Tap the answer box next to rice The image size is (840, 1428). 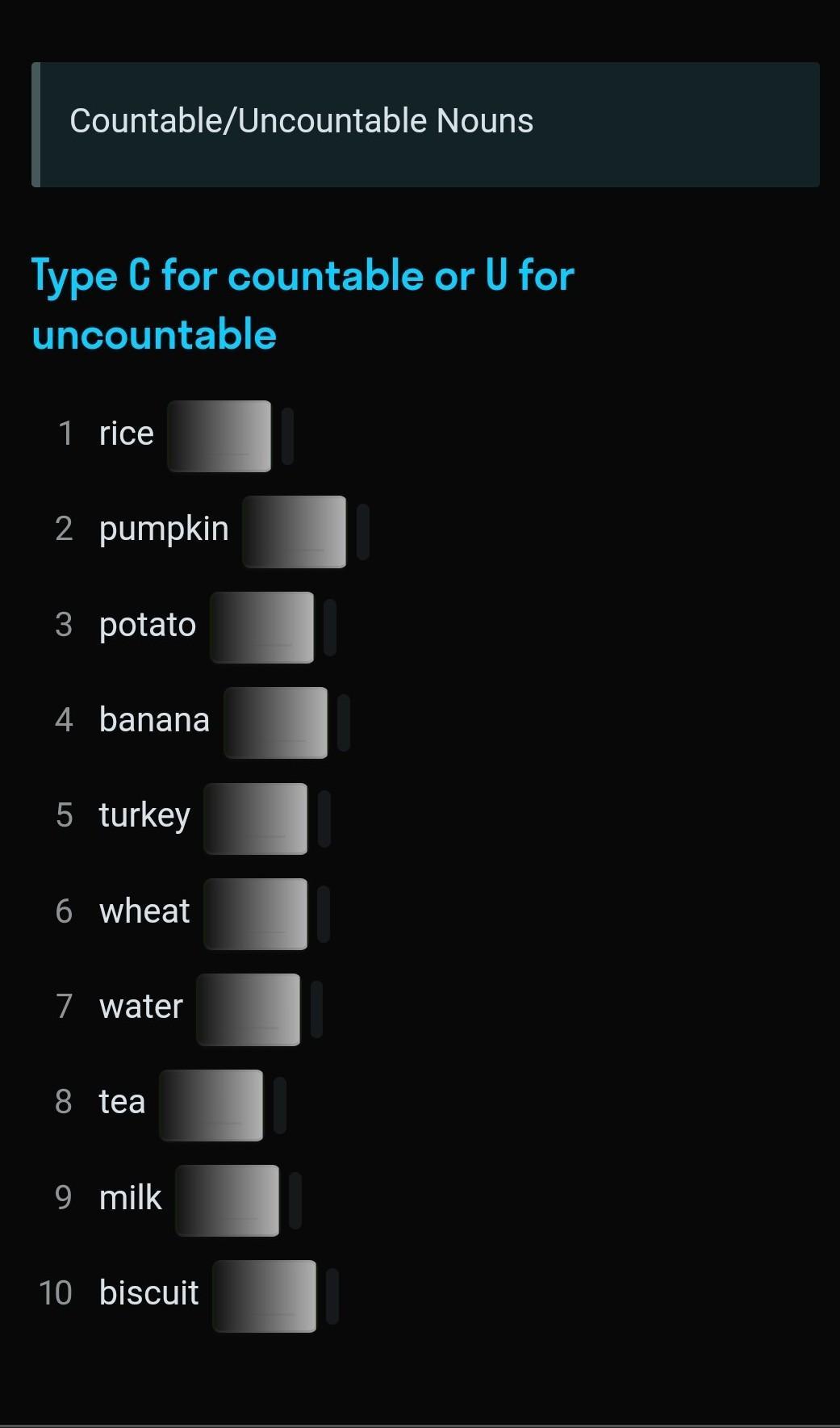(x=219, y=436)
